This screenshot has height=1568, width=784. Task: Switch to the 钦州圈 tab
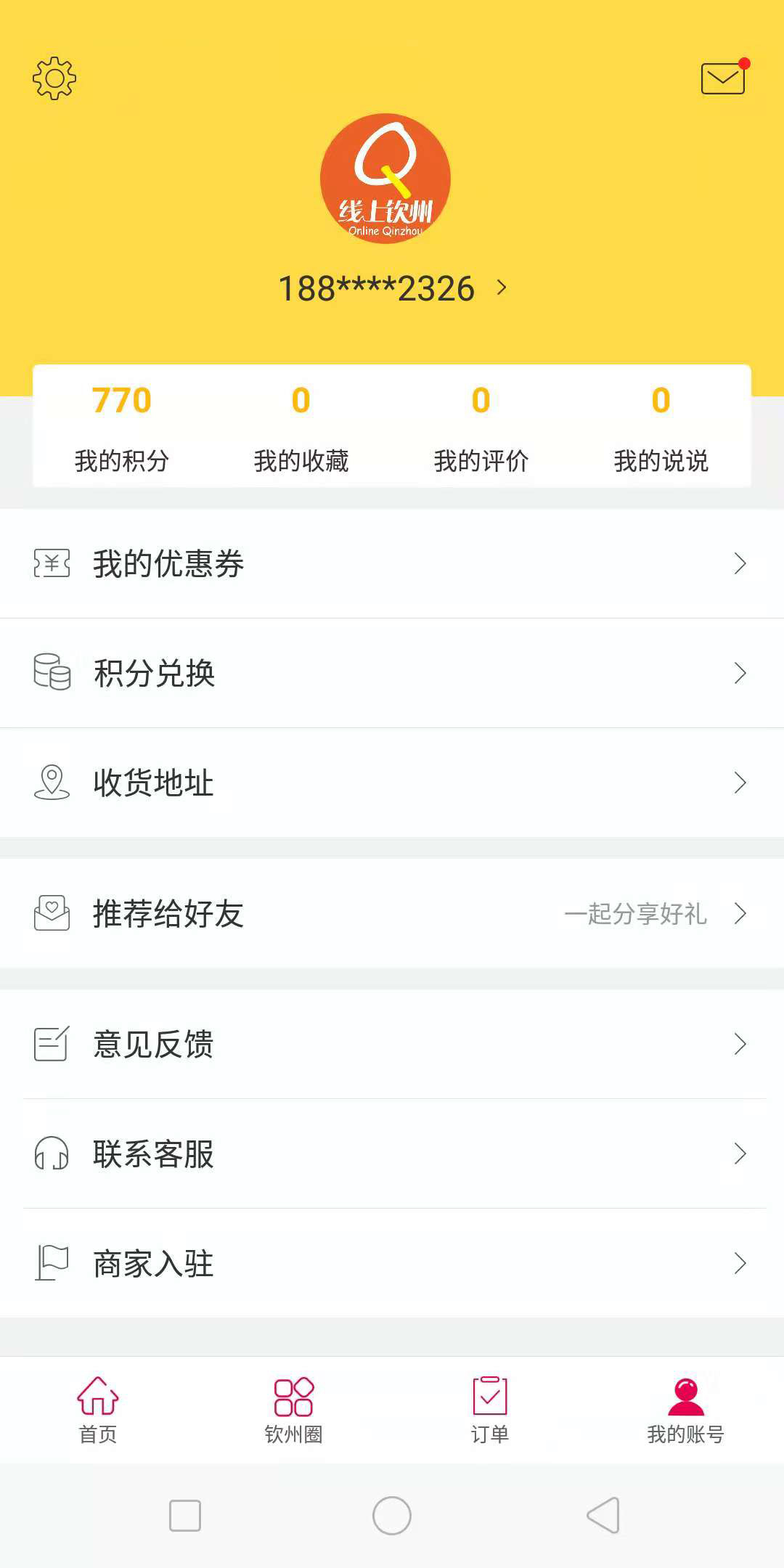pyautogui.click(x=293, y=1408)
